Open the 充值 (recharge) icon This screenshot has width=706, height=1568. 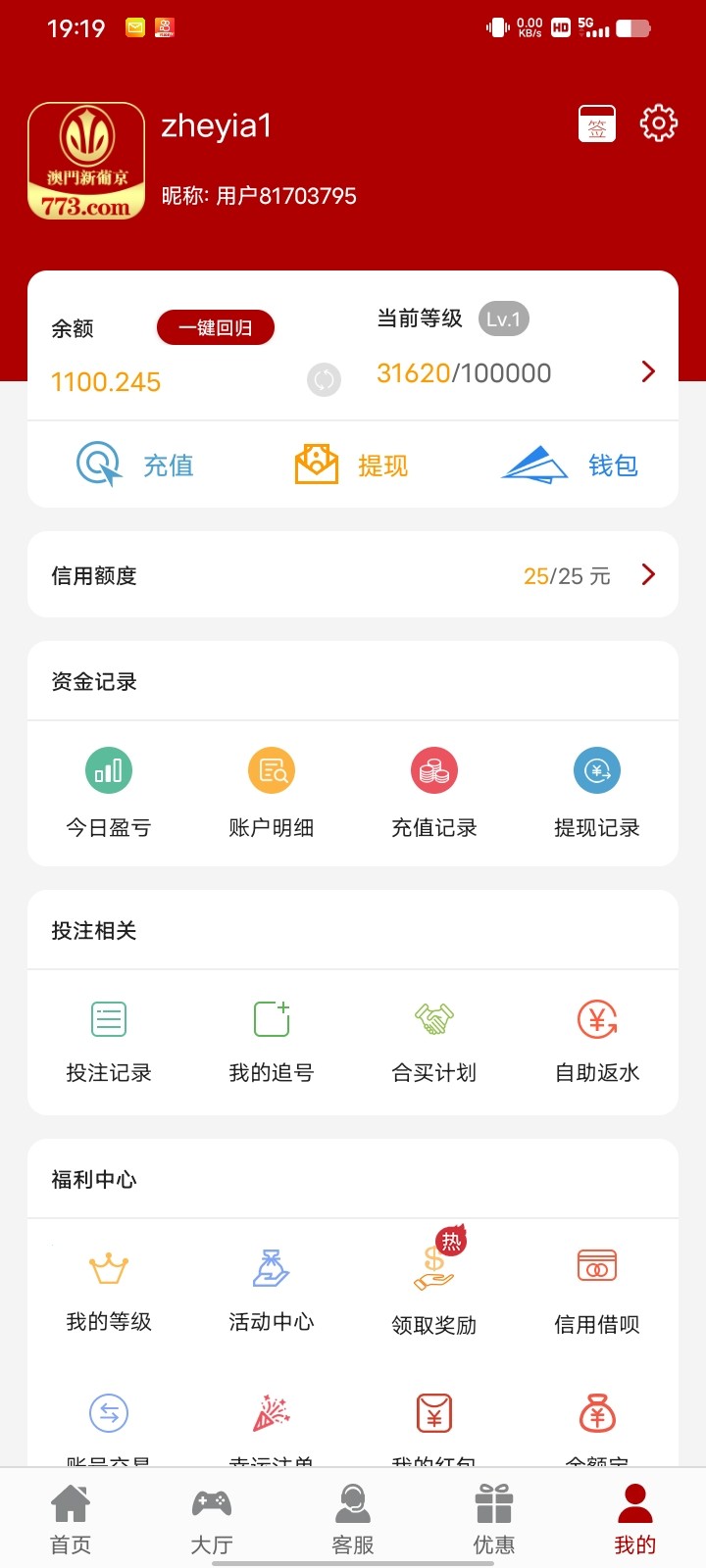click(x=137, y=465)
